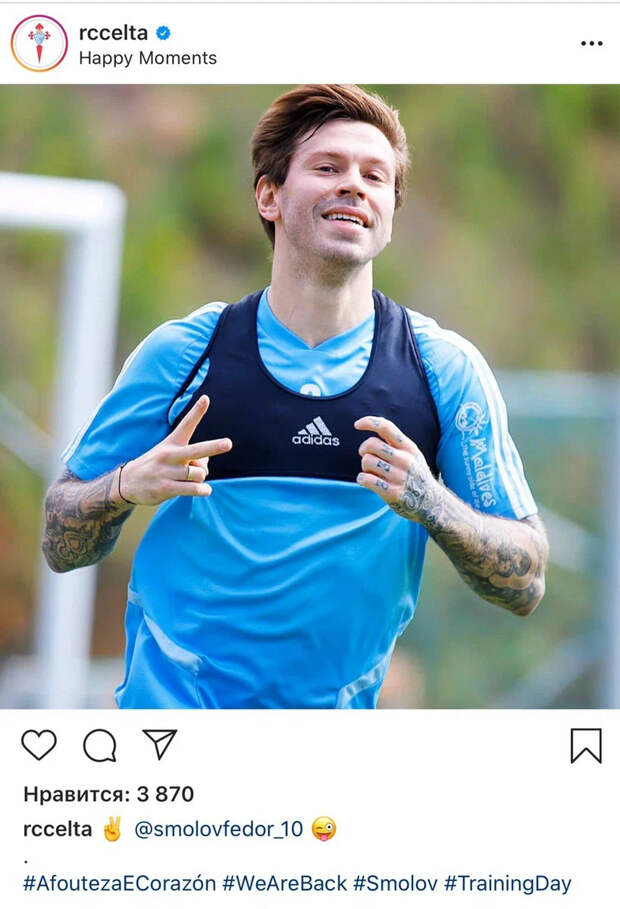620x909 pixels.
Task: Open the post's three-dot overflow menu
Action: (592, 44)
